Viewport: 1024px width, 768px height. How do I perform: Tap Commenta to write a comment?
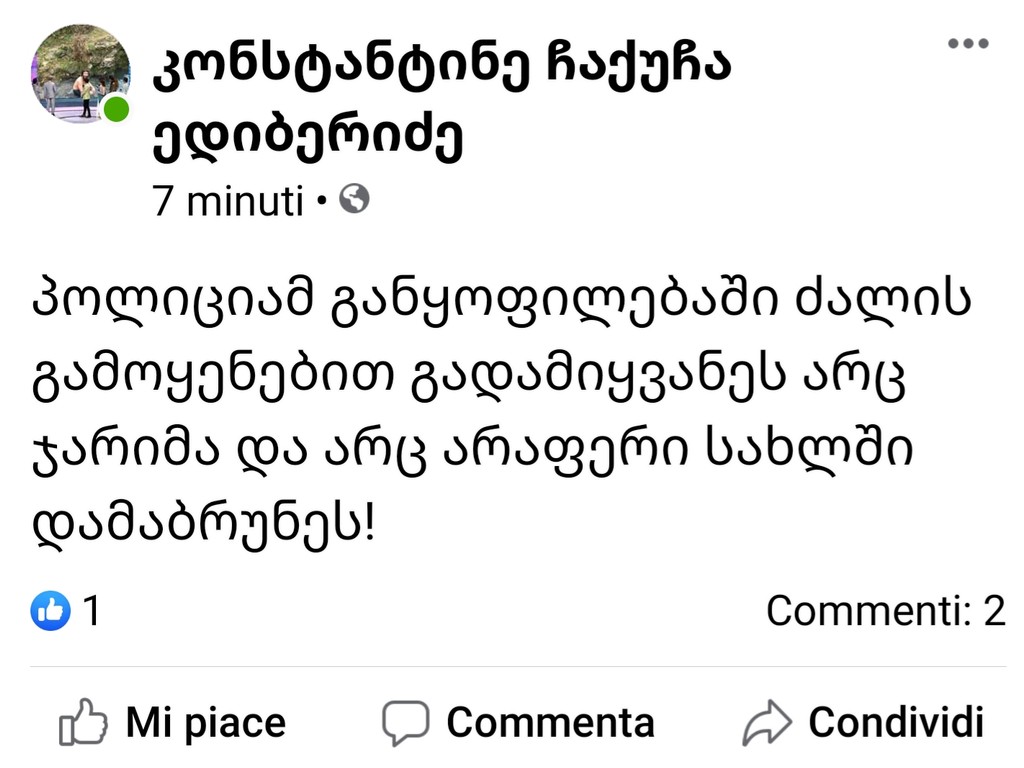click(519, 722)
